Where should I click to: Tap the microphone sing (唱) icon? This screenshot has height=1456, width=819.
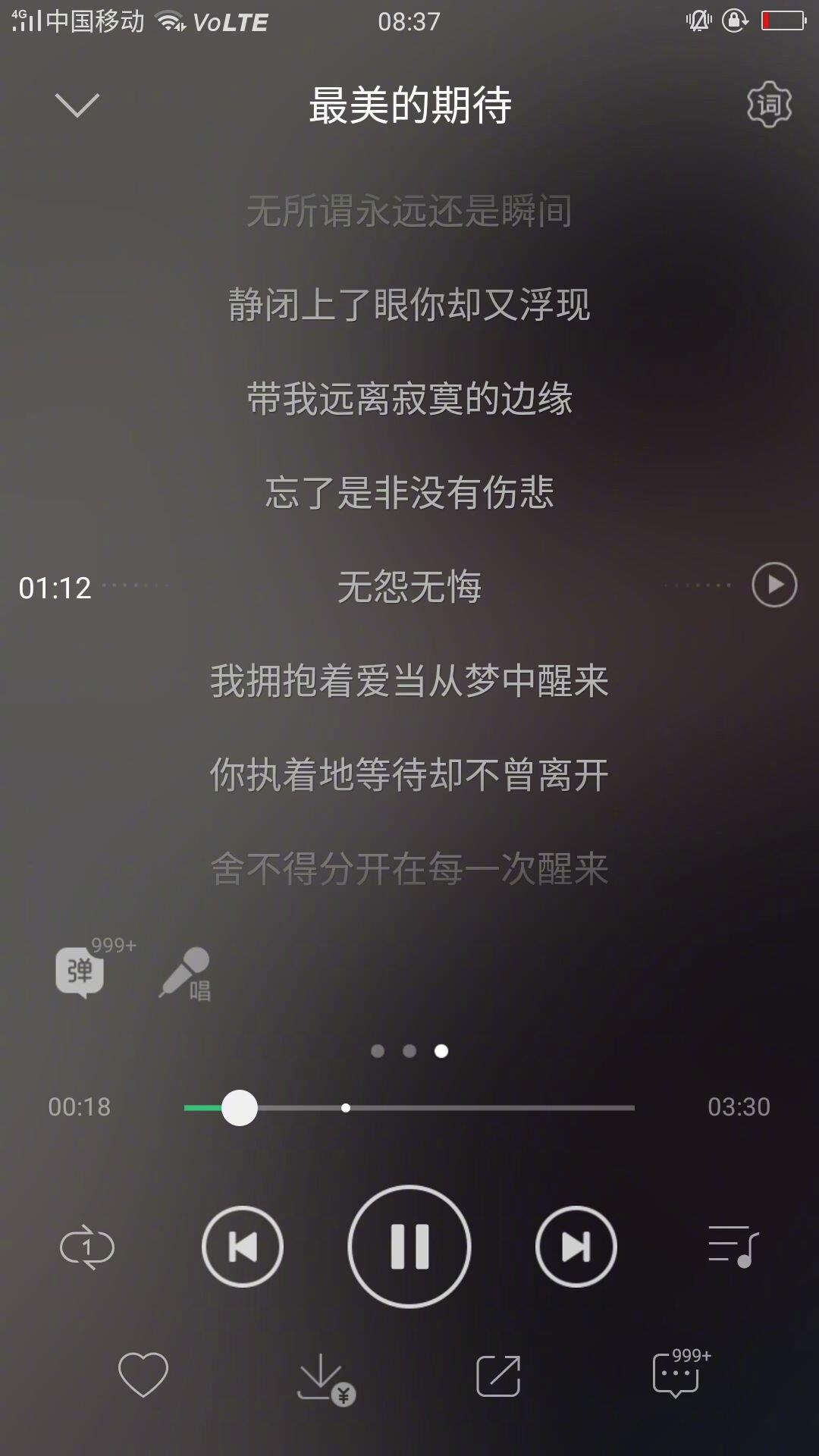[185, 974]
